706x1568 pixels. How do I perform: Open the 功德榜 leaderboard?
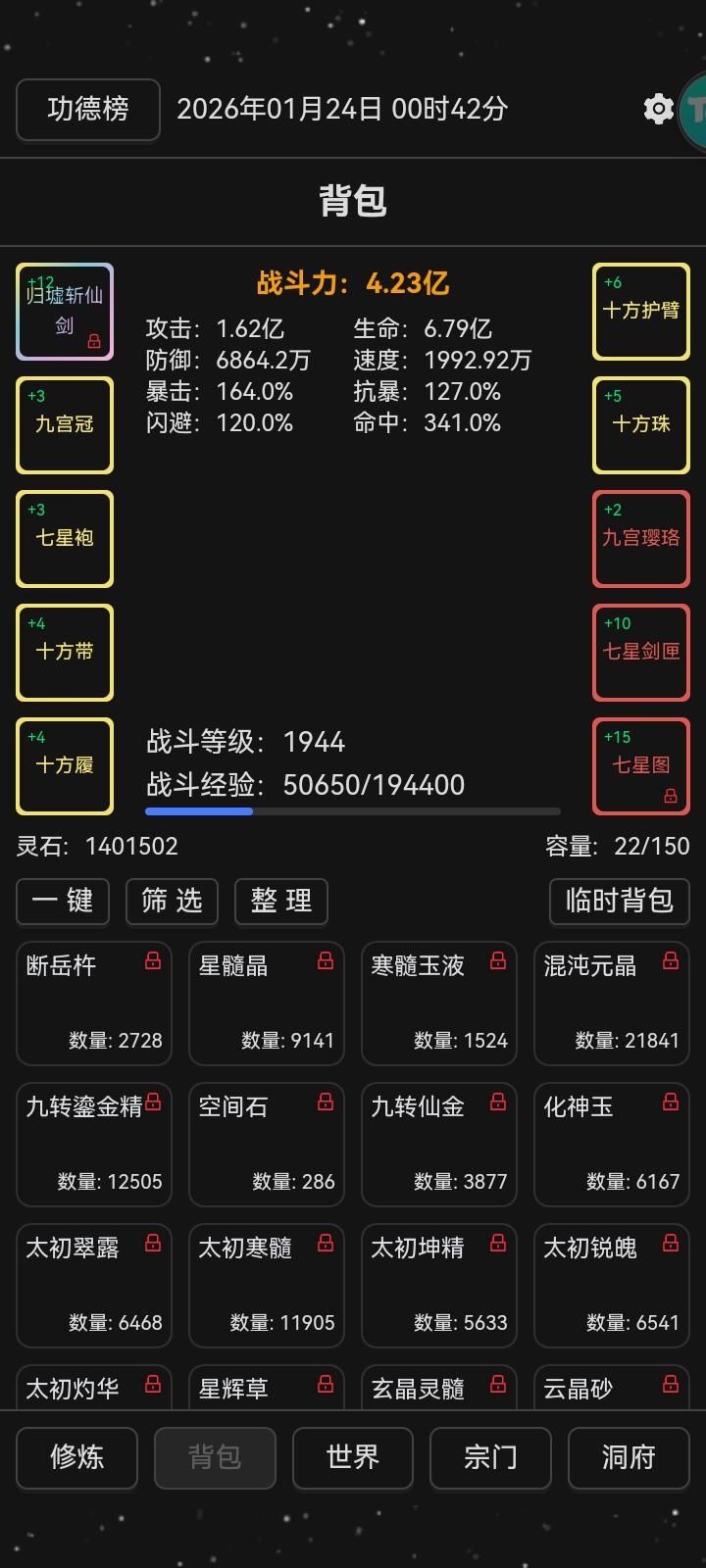click(x=88, y=109)
